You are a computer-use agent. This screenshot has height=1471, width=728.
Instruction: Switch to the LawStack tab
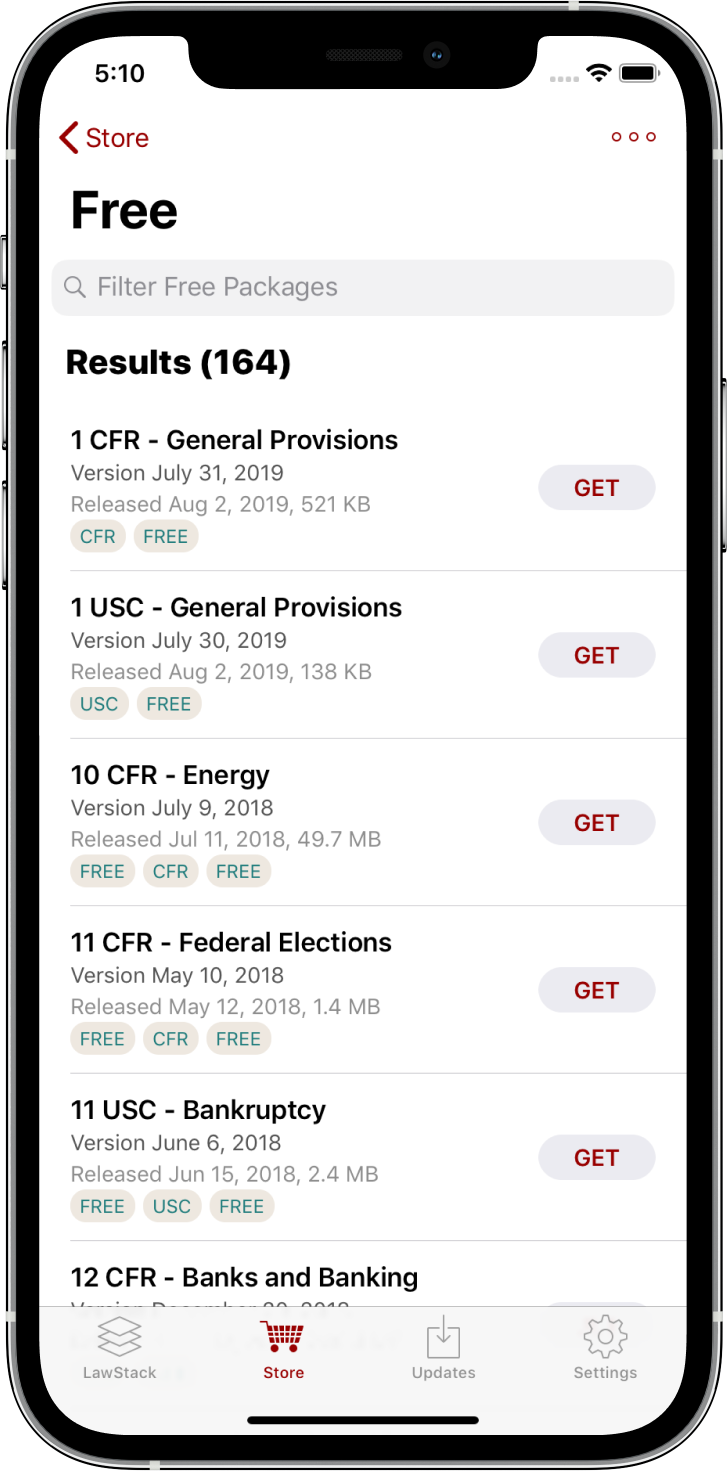(x=120, y=1349)
